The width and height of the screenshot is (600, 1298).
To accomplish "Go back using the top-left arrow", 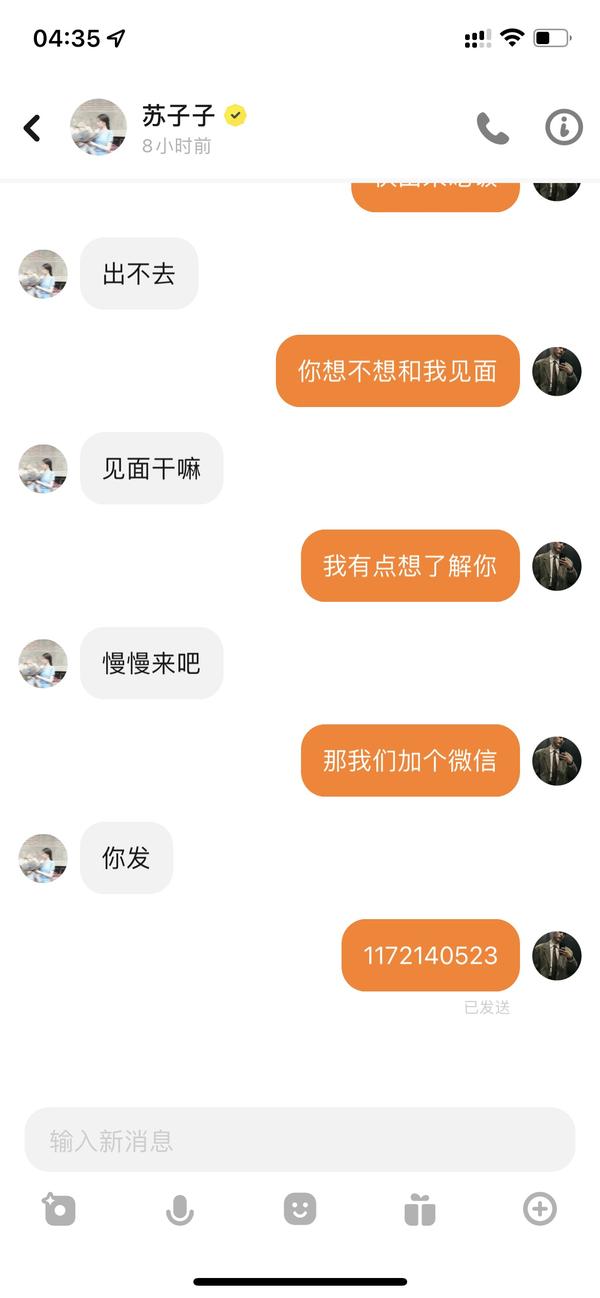I will (x=32, y=128).
